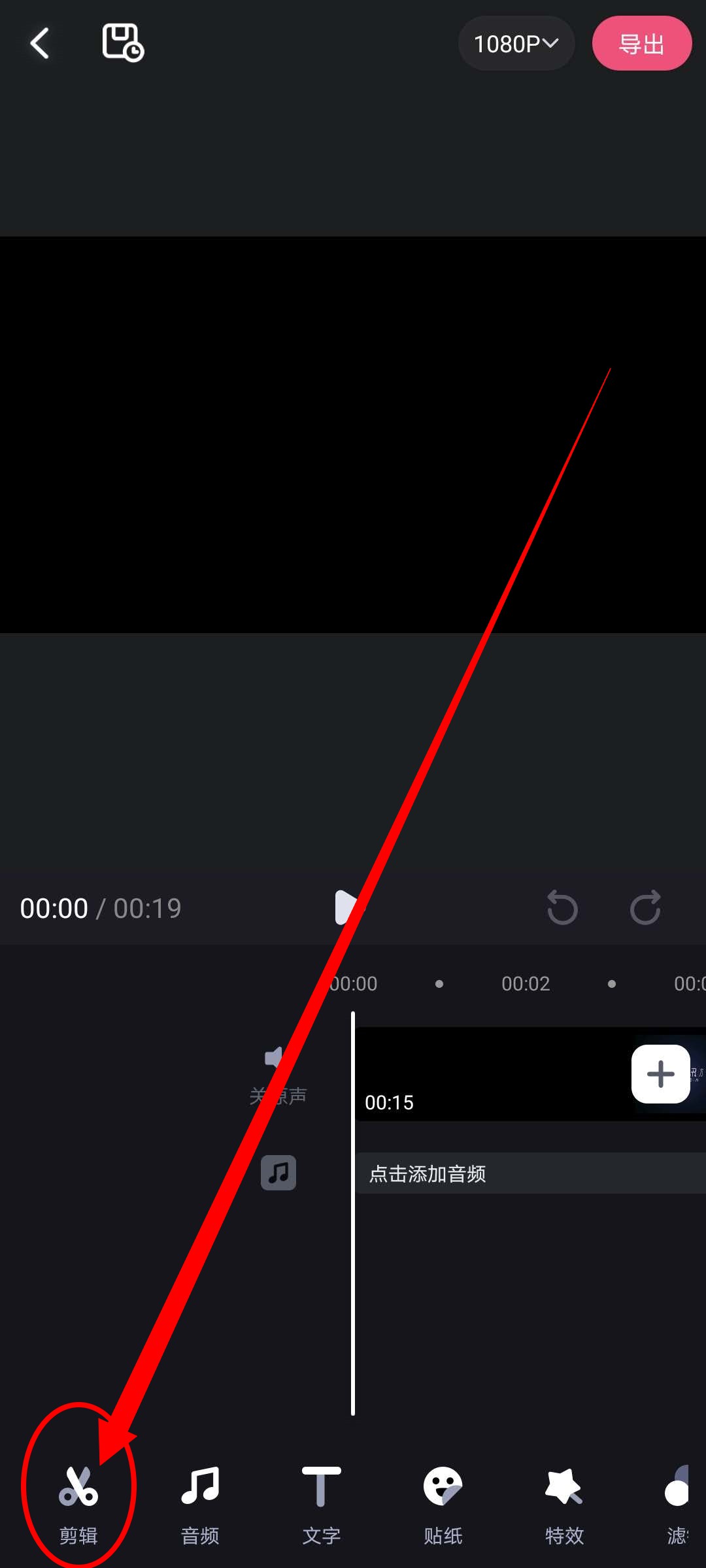The width and height of the screenshot is (706, 1568).
Task: Redo the last edit
Action: 645,908
